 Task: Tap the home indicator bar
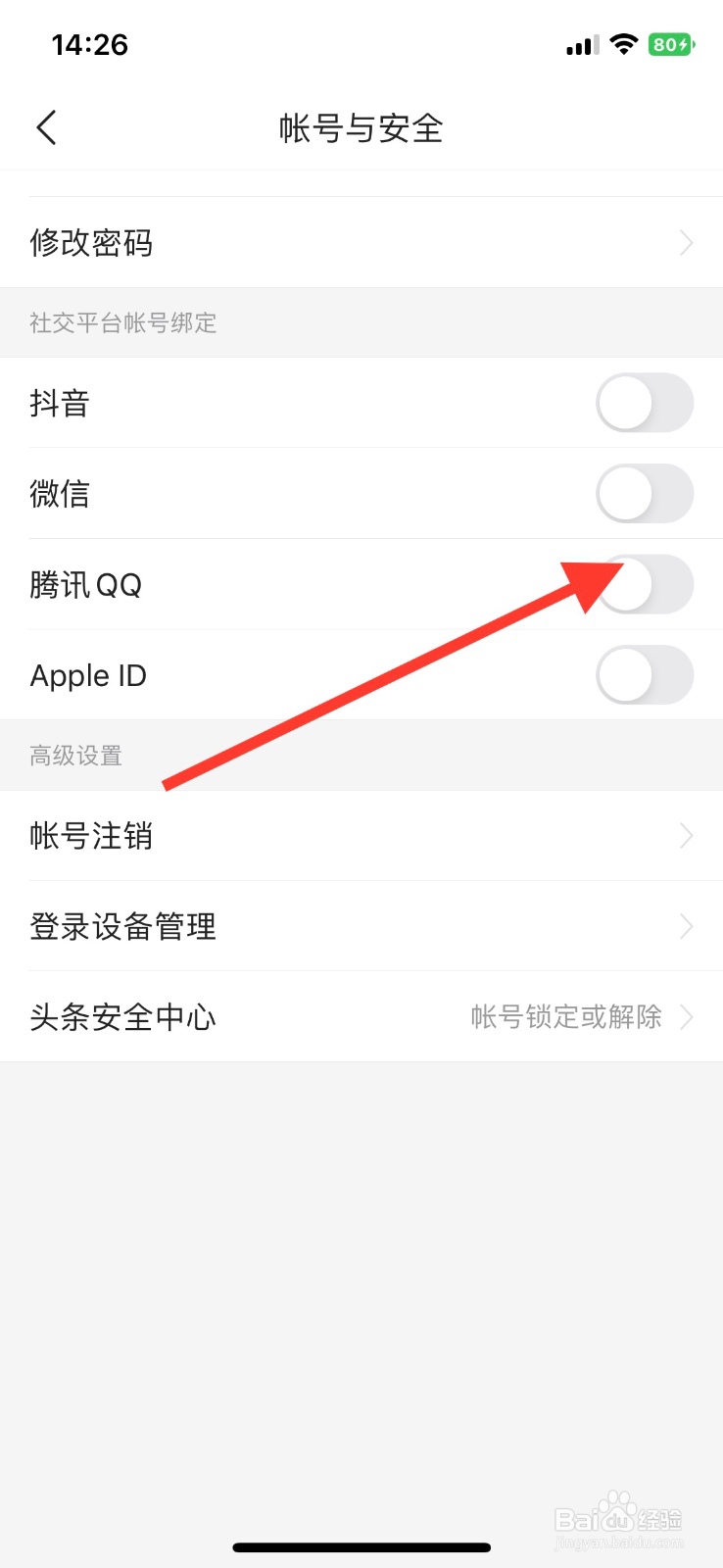(x=361, y=1546)
